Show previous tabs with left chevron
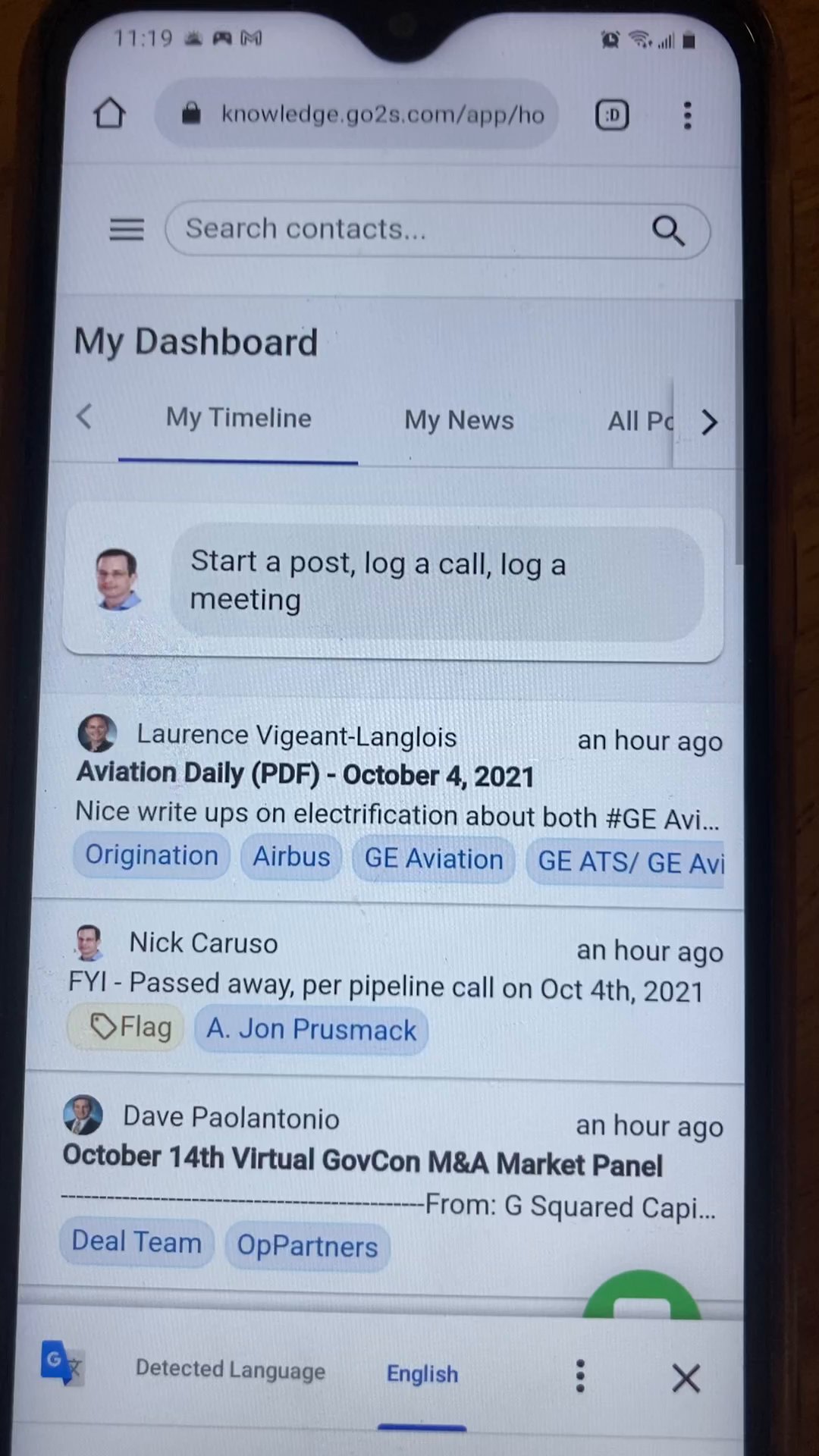 click(x=84, y=416)
